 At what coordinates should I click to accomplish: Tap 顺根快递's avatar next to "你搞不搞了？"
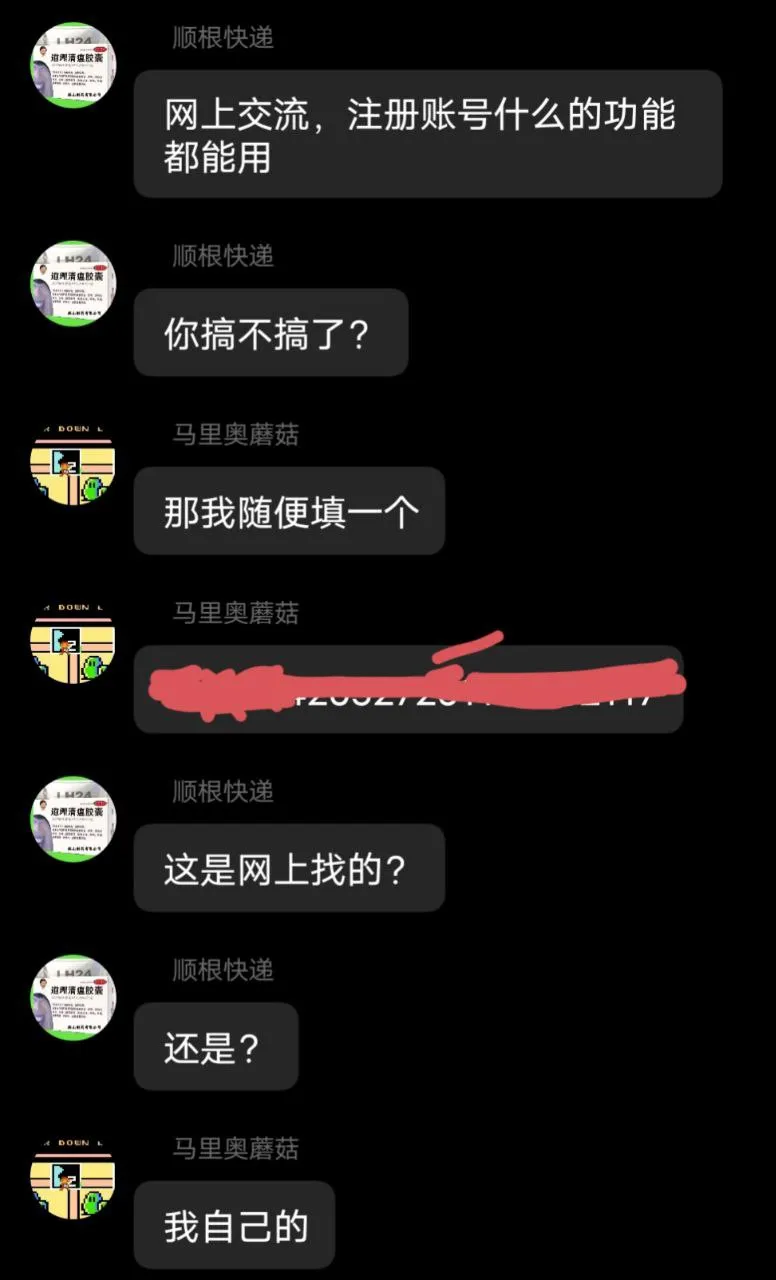pyautogui.click(x=73, y=283)
